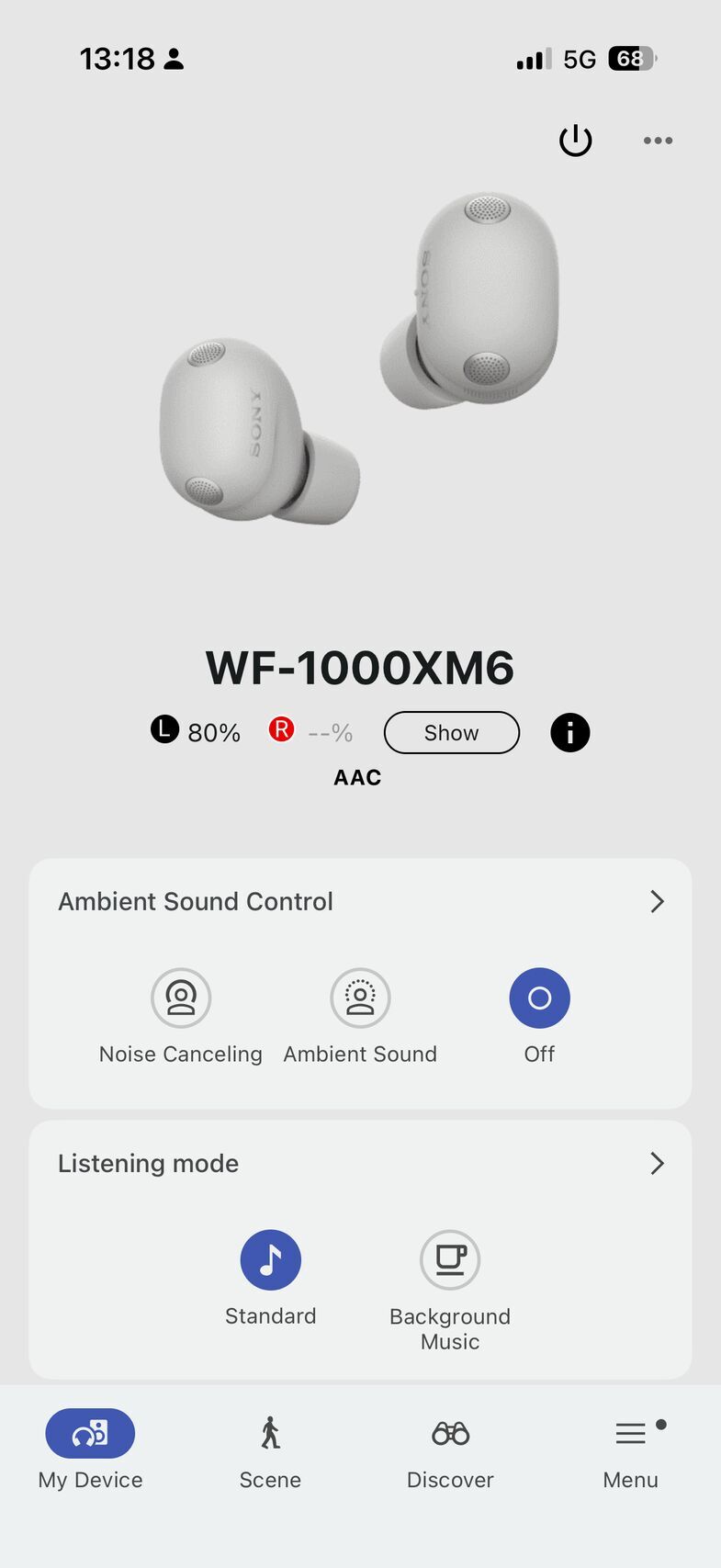Image resolution: width=721 pixels, height=1568 pixels.
Task: Tap the power icon to disconnect headphones
Action: point(575,140)
